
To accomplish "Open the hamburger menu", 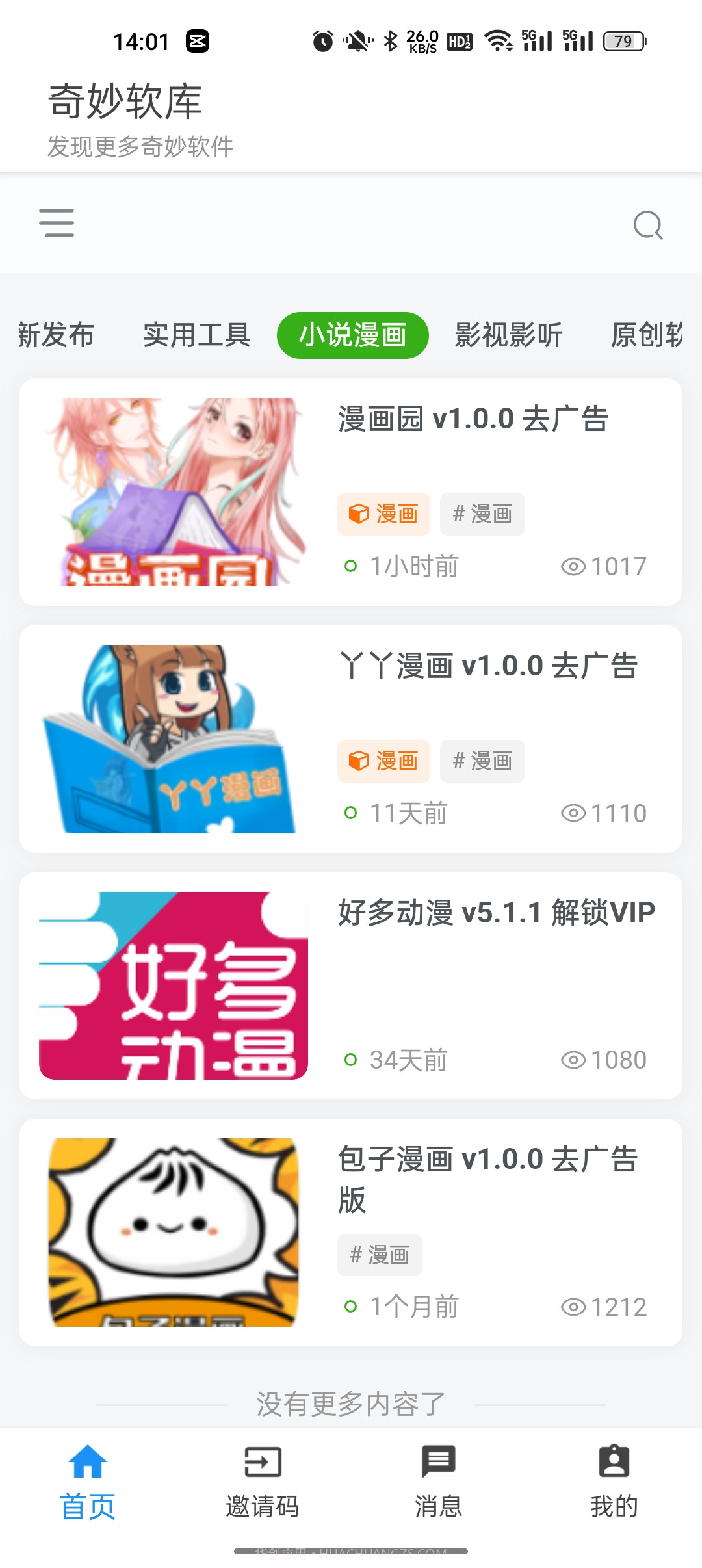I will click(x=57, y=223).
